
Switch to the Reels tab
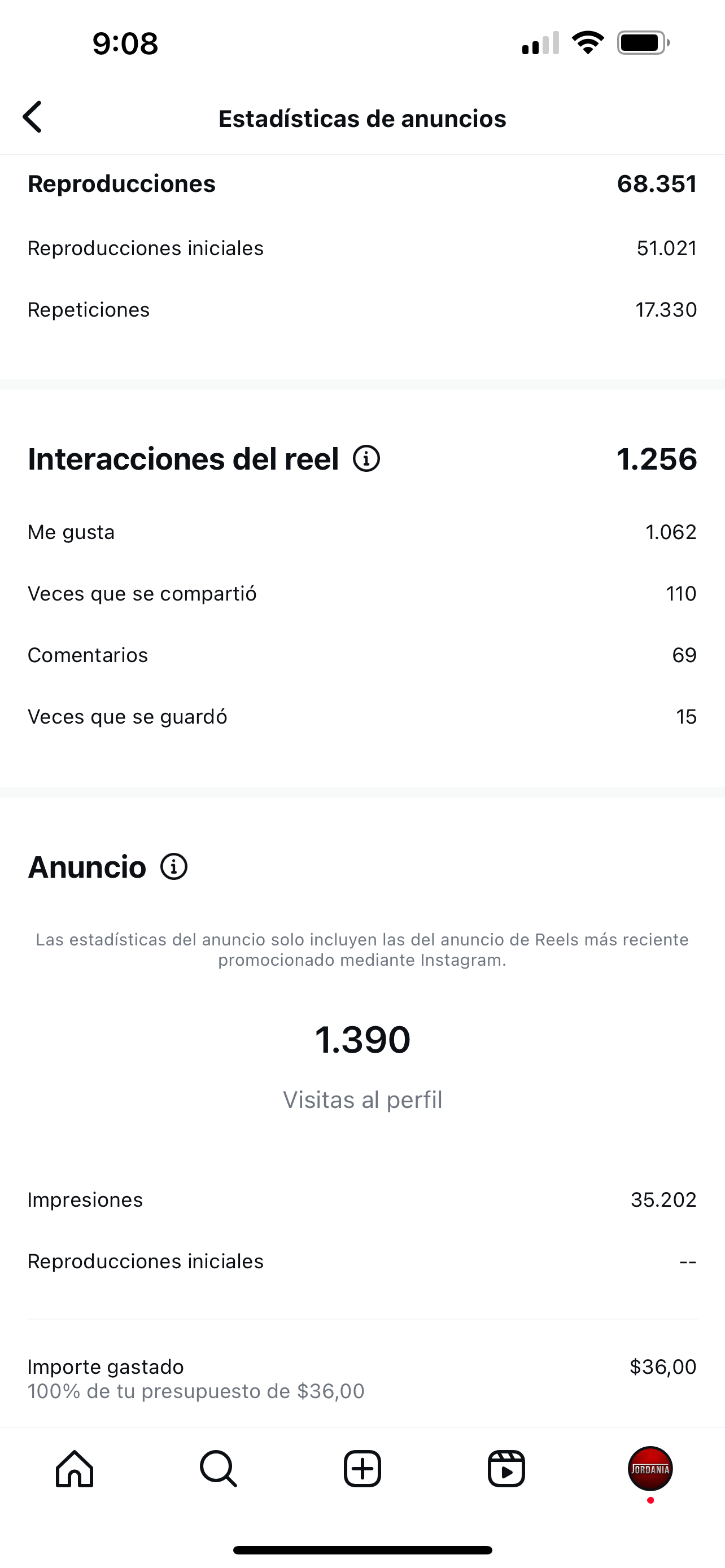point(506,1469)
